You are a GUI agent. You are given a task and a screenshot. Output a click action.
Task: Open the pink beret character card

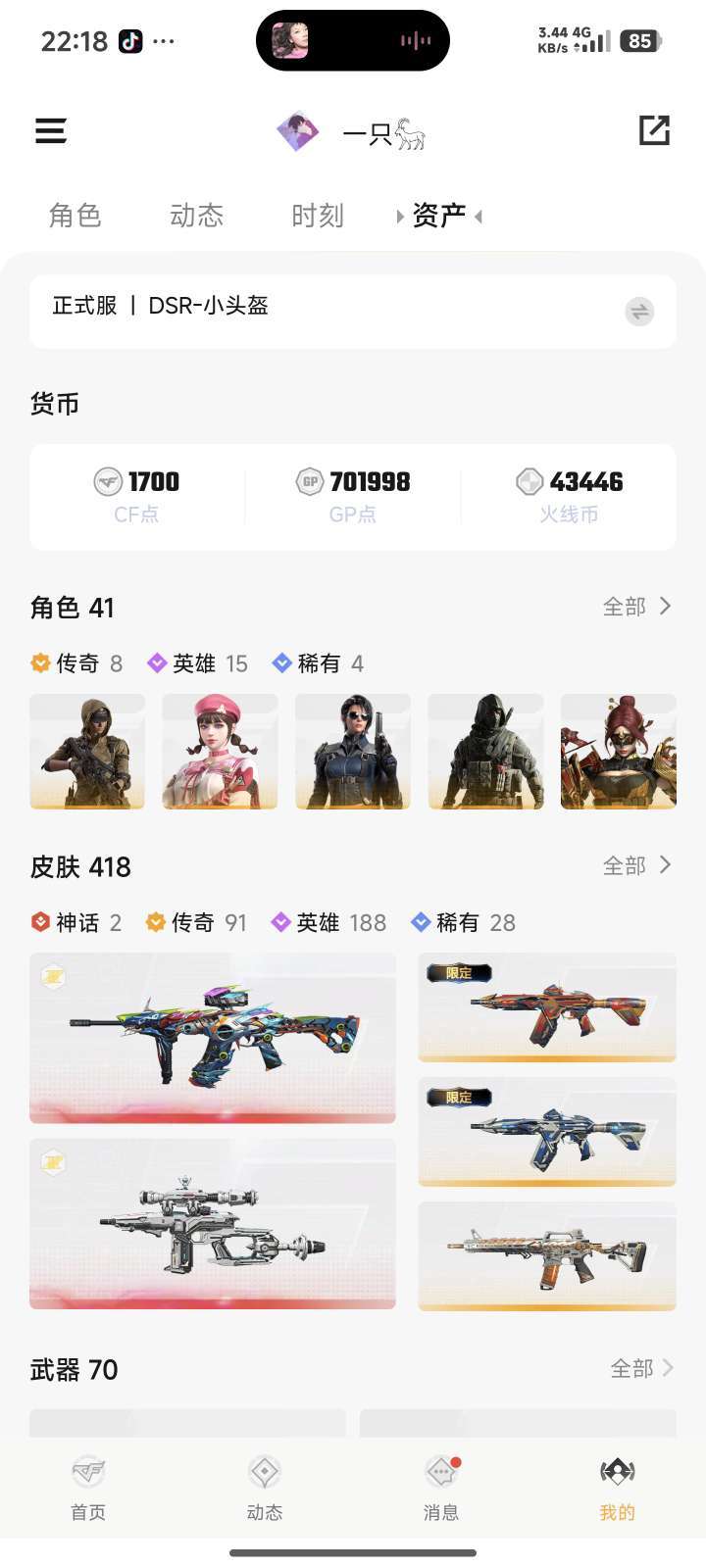coord(220,752)
